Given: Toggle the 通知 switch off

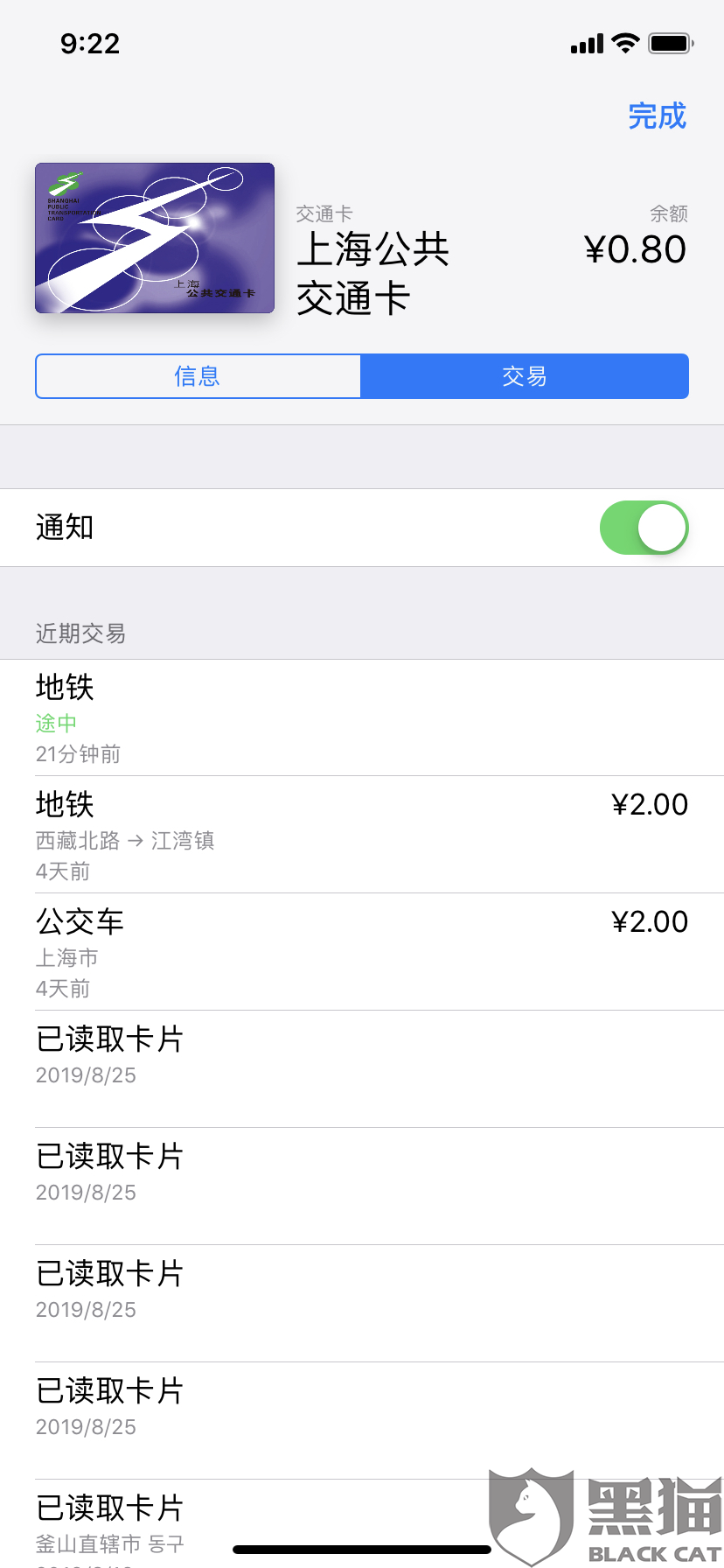Looking at the screenshot, I should pos(644,528).
